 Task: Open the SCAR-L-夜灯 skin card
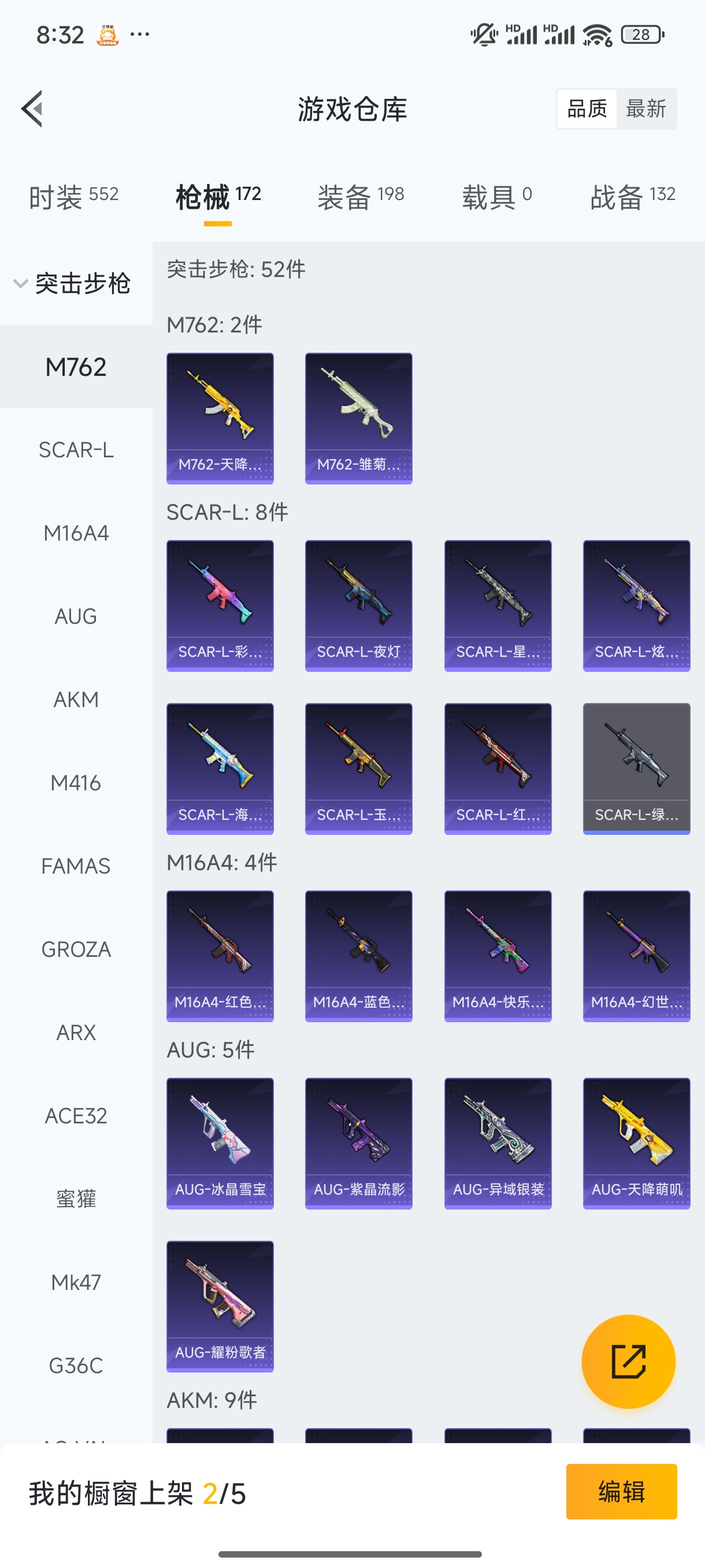pos(358,606)
